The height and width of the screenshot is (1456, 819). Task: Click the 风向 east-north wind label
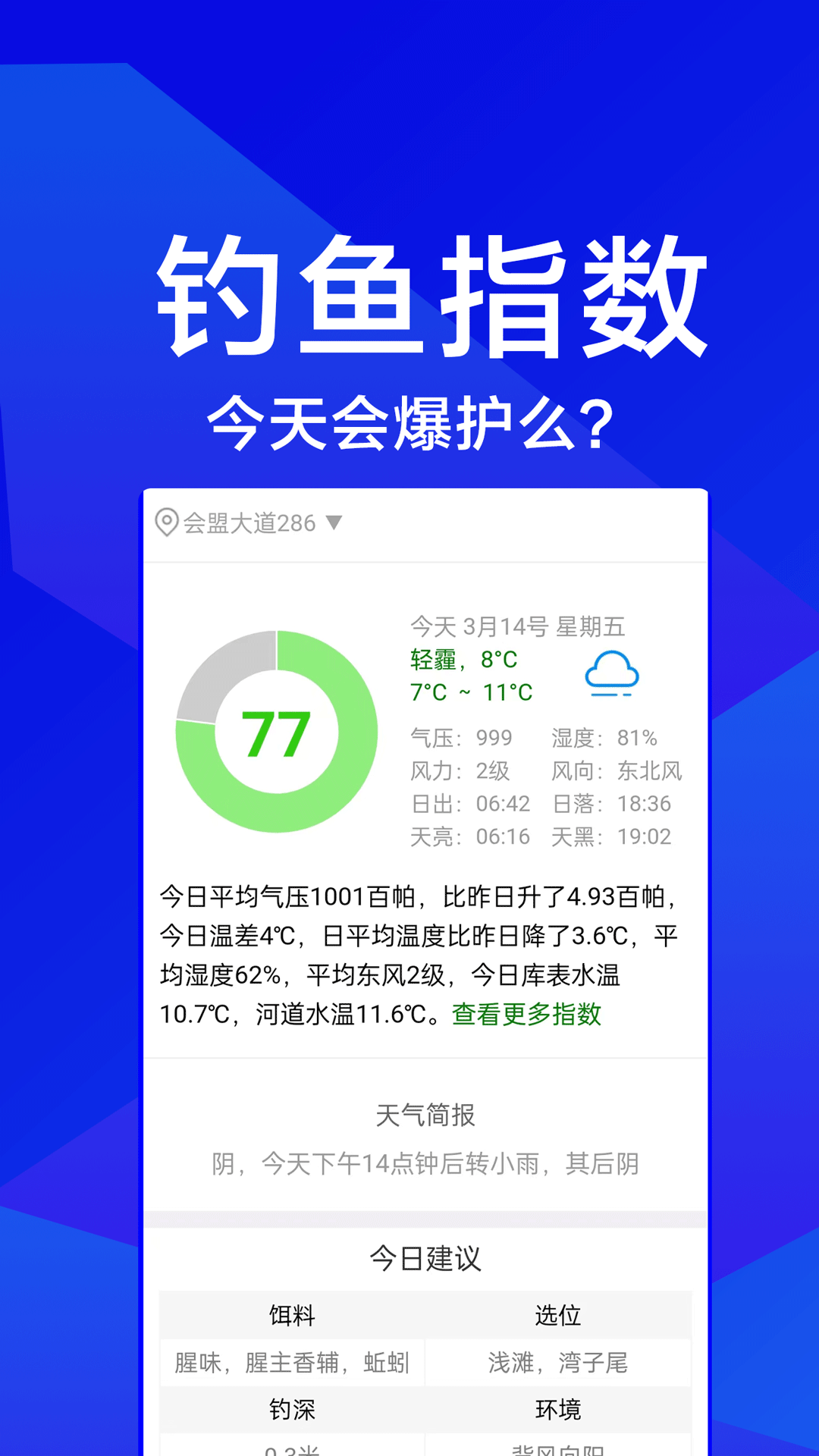coord(618,770)
